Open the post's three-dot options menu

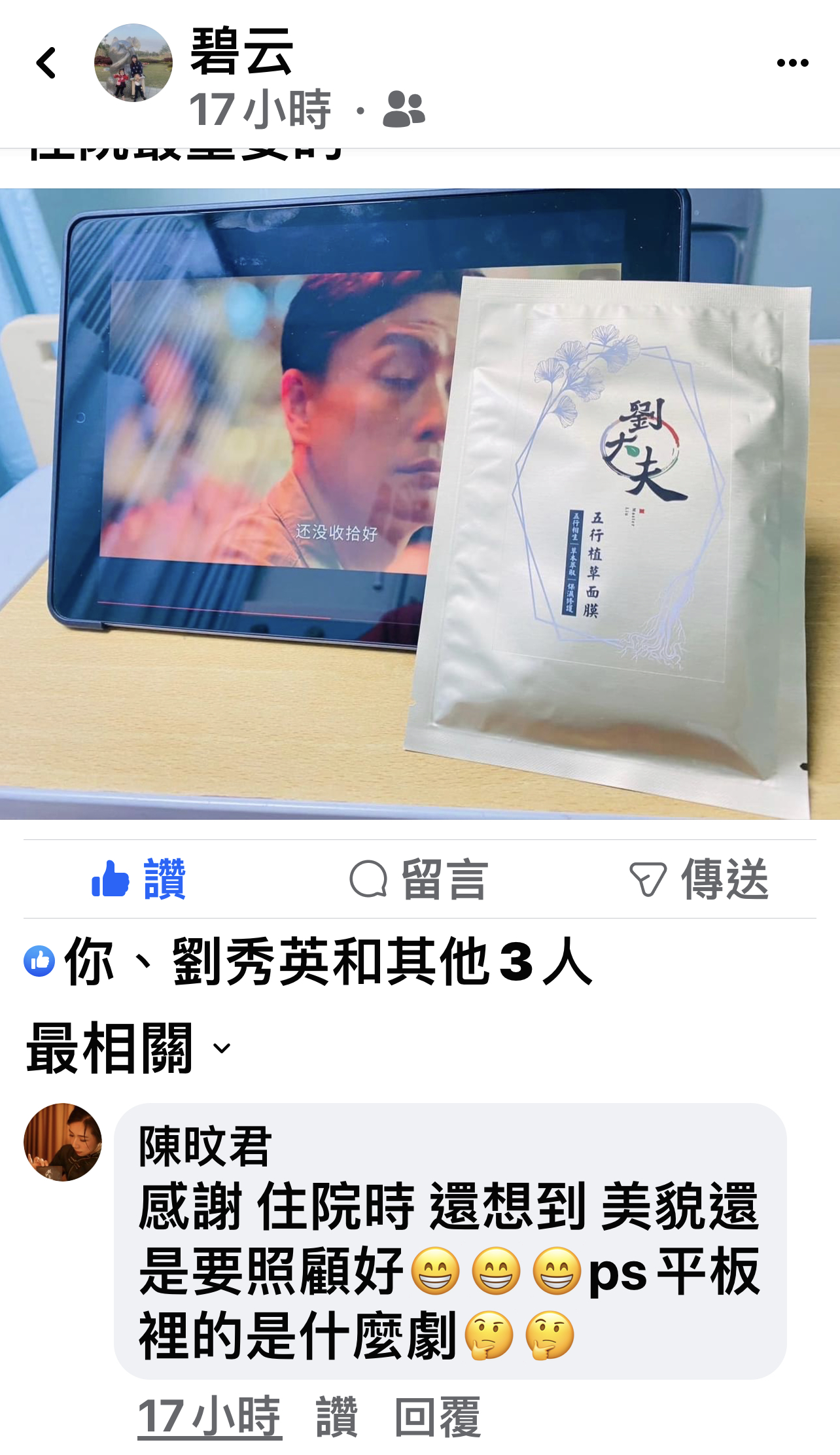[x=792, y=63]
